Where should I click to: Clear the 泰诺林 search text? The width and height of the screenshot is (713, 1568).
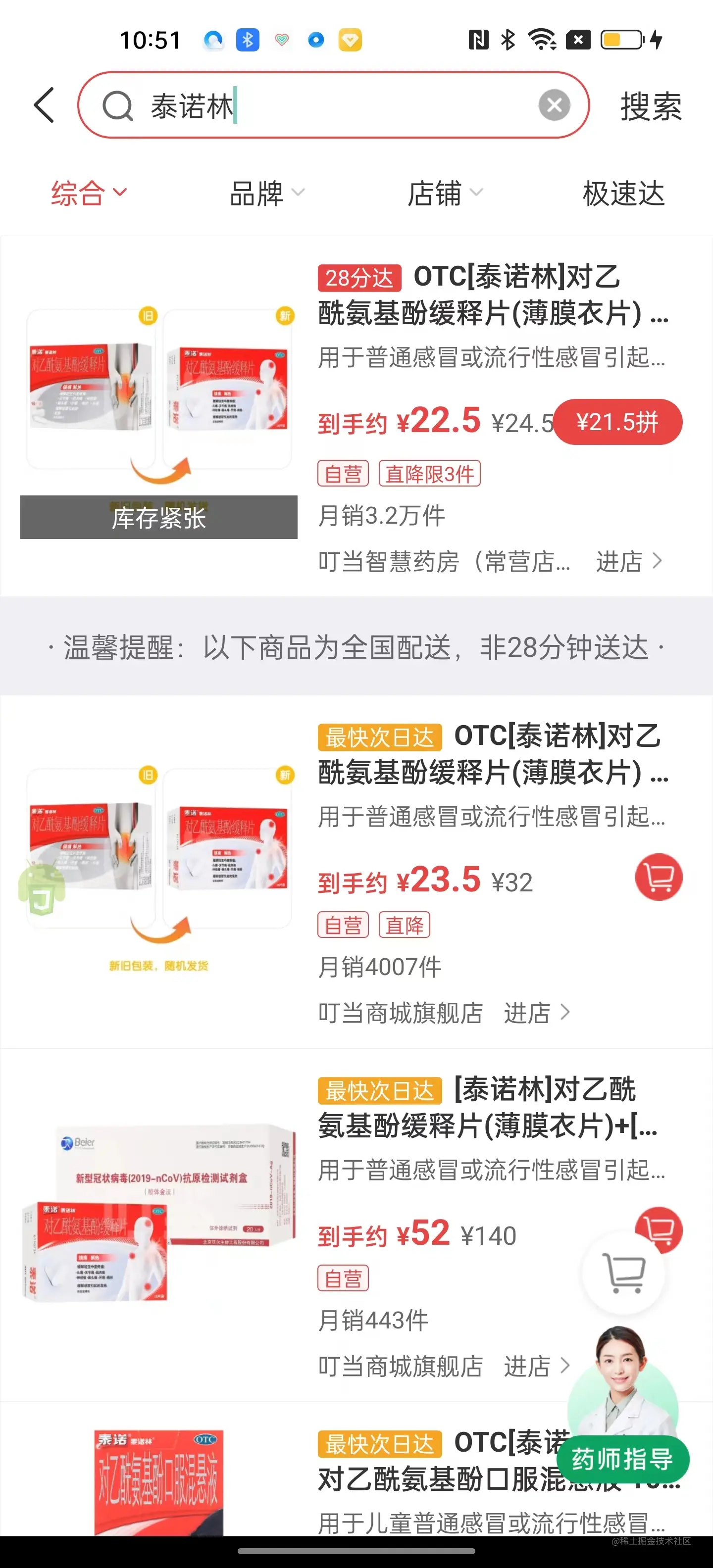554,105
